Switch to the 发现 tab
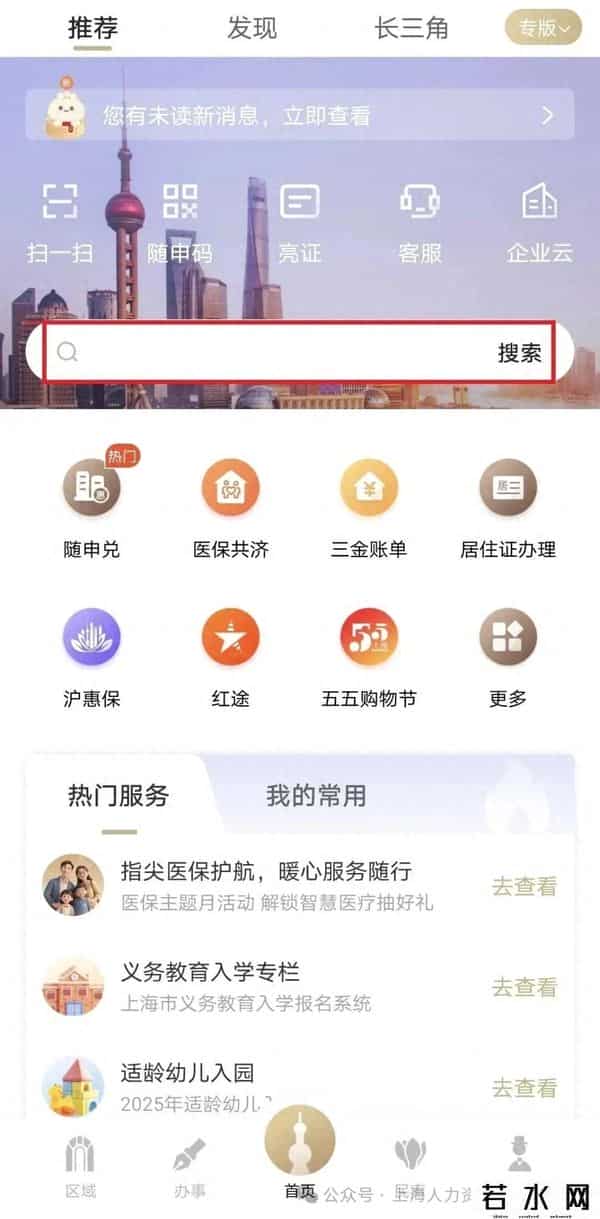600x1219 pixels. point(252,28)
